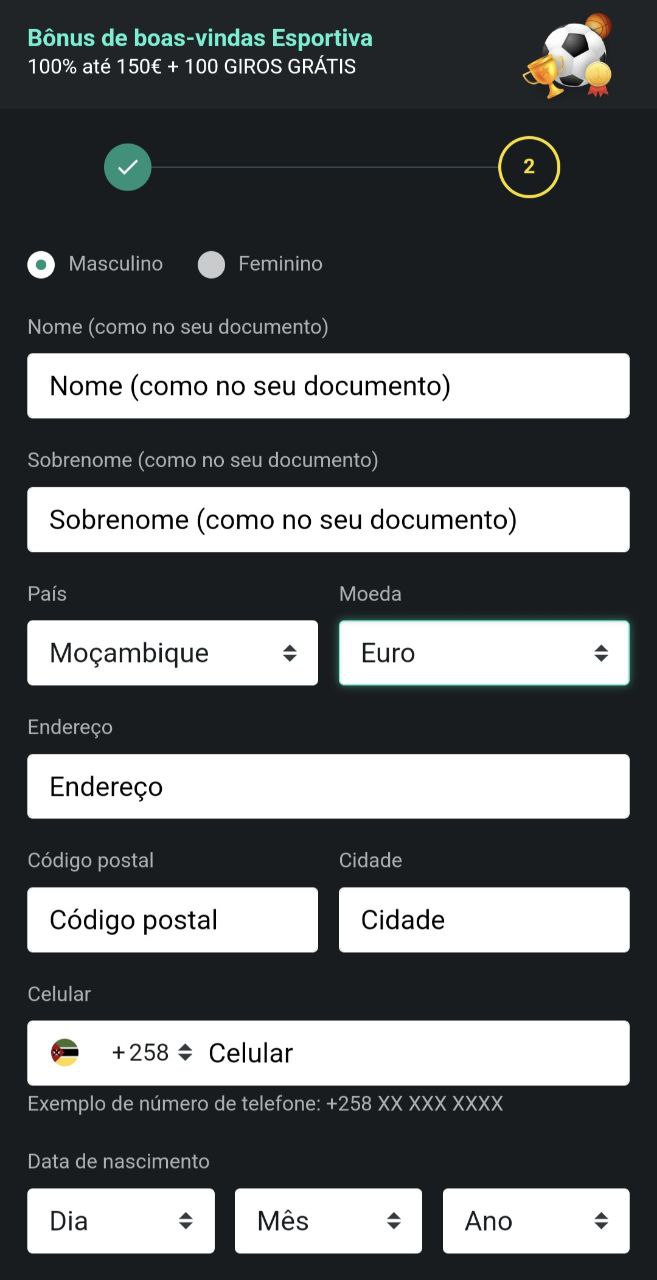Focus the Nome text field
Screen dimensions: 657x1280
328,386
